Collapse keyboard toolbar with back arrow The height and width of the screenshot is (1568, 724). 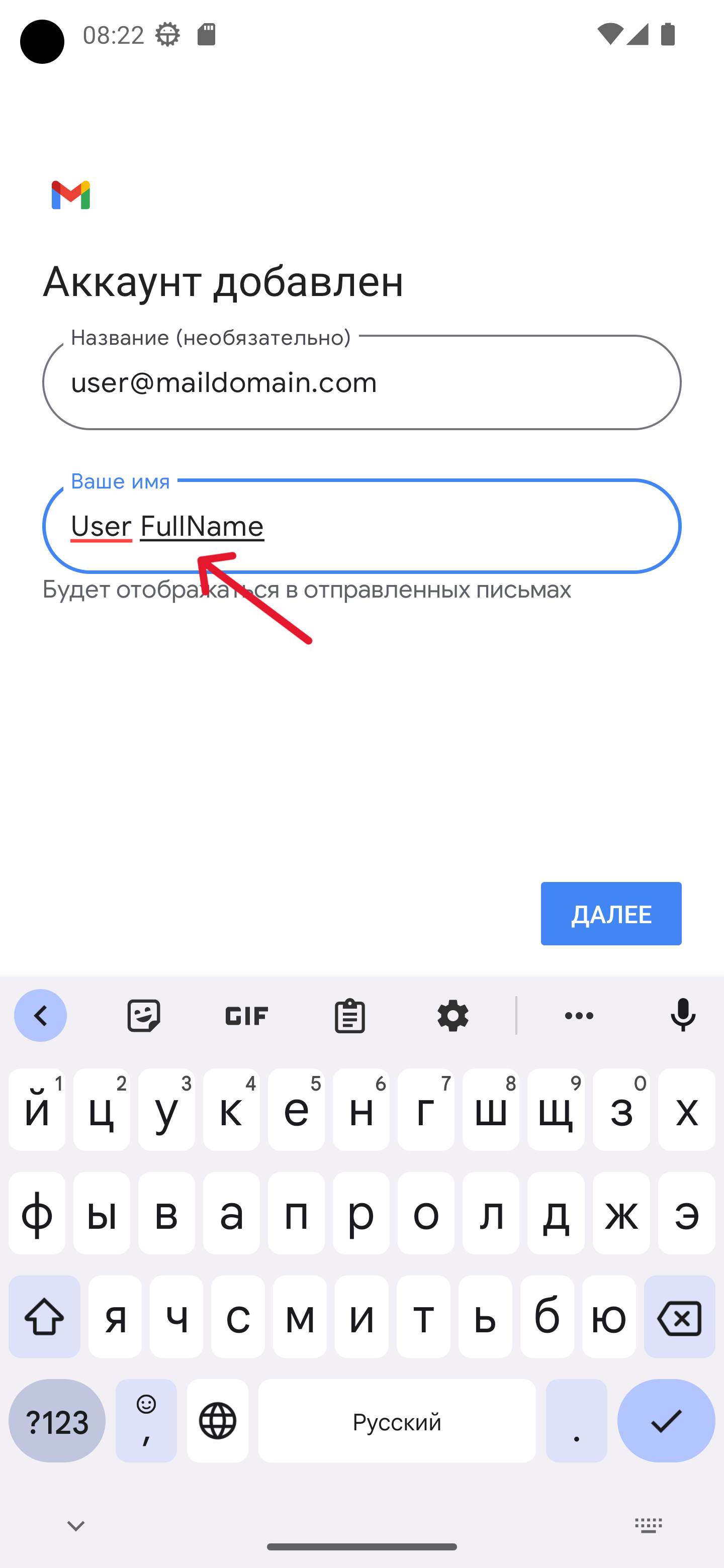point(41,1015)
